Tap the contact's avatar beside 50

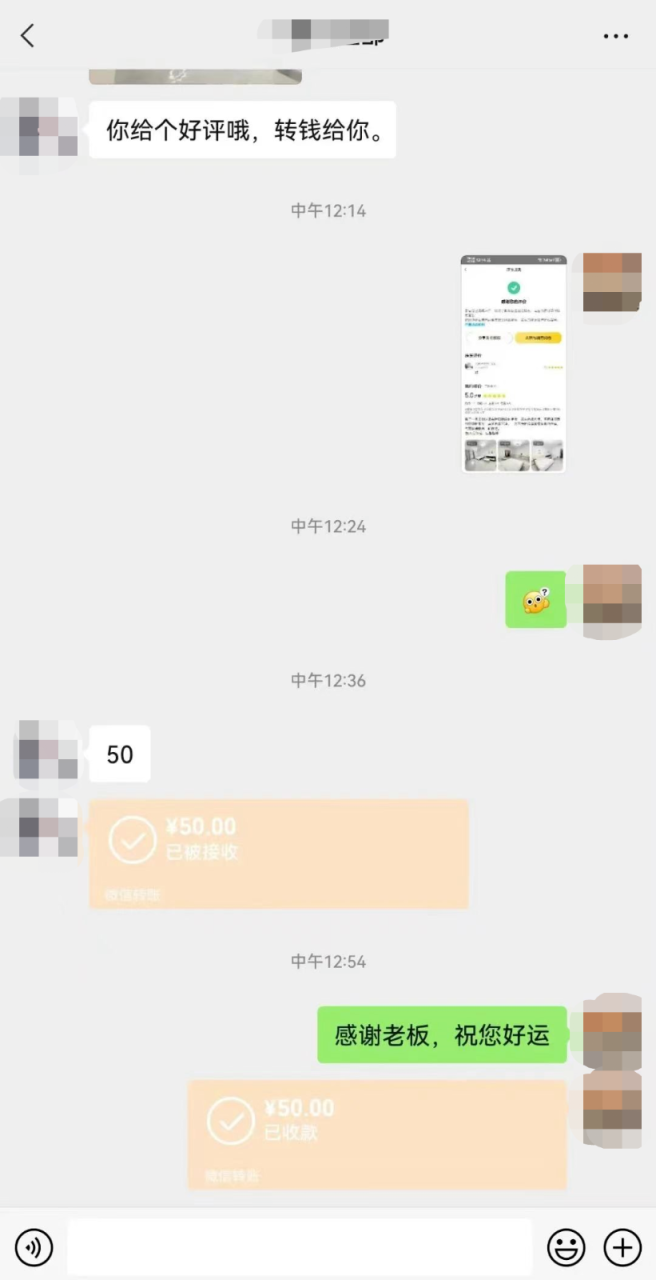(x=48, y=751)
